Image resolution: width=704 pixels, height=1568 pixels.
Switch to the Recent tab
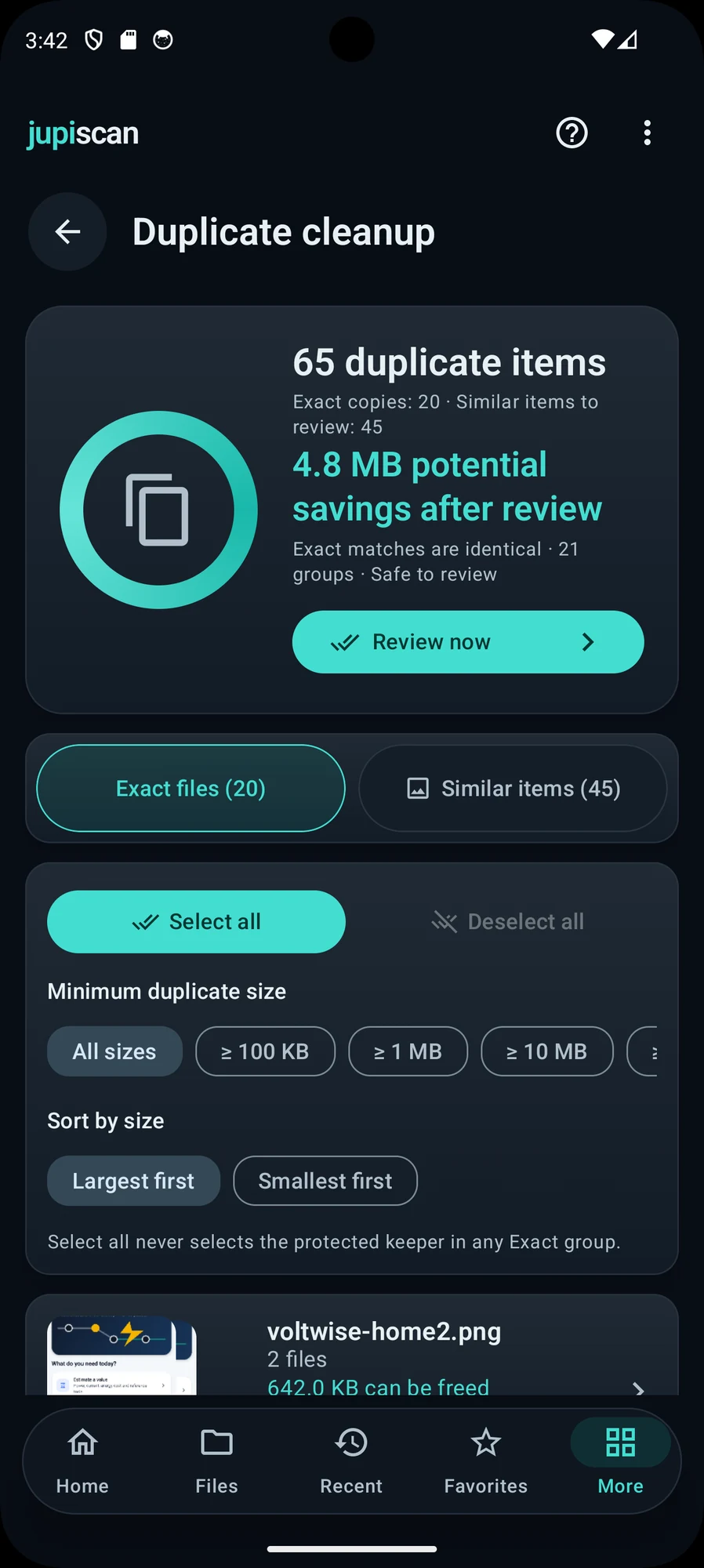tap(351, 1461)
